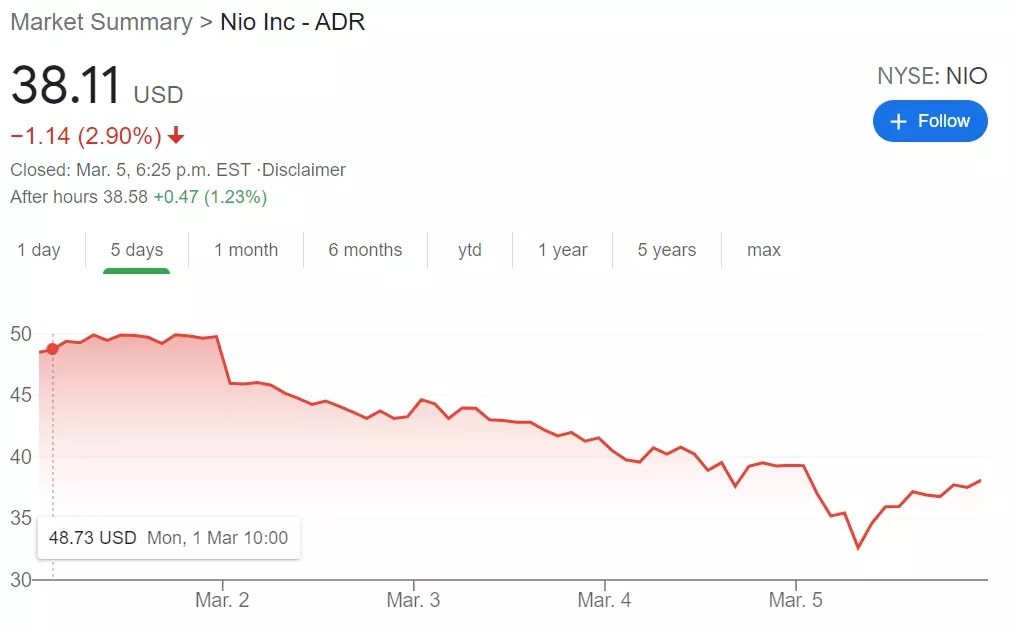Switch to the 5 years range

pyautogui.click(x=666, y=250)
